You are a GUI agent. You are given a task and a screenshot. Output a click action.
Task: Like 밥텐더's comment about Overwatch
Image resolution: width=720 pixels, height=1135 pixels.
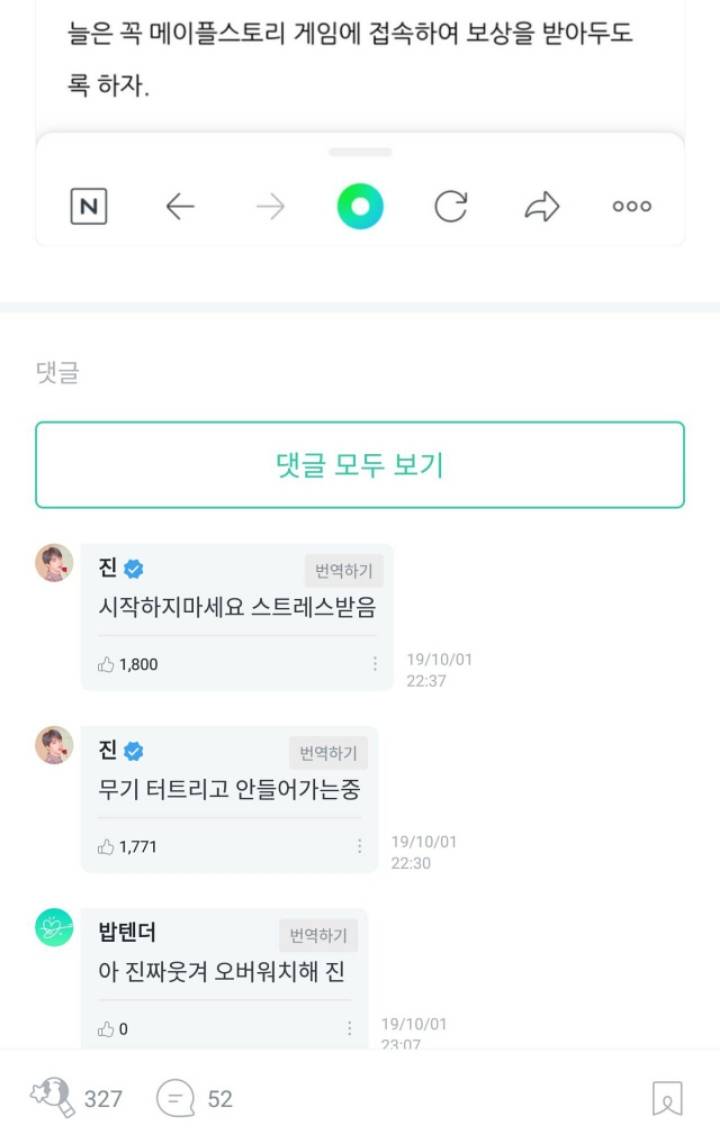point(104,1026)
